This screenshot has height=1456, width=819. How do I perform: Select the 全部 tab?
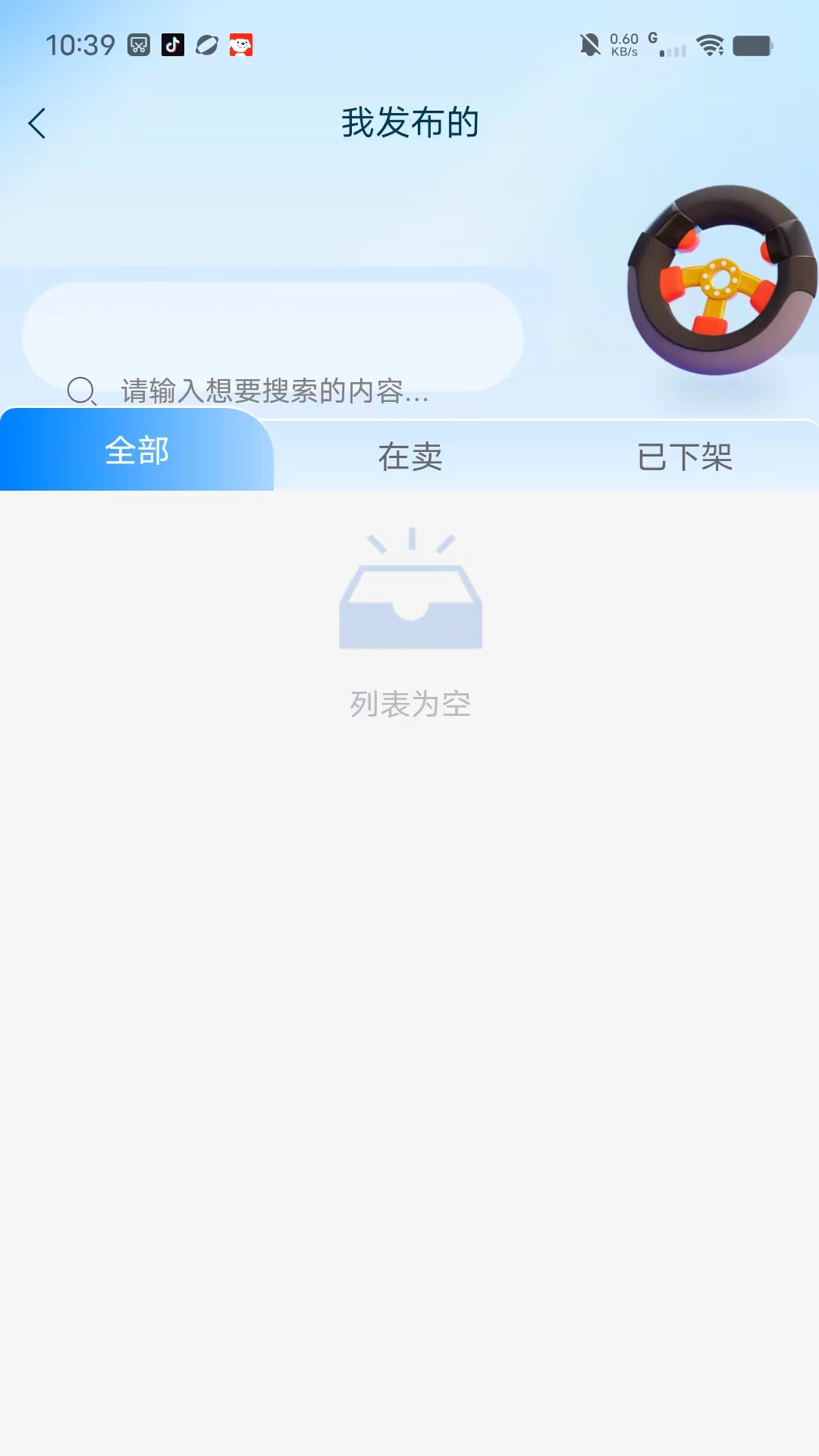[136, 451]
